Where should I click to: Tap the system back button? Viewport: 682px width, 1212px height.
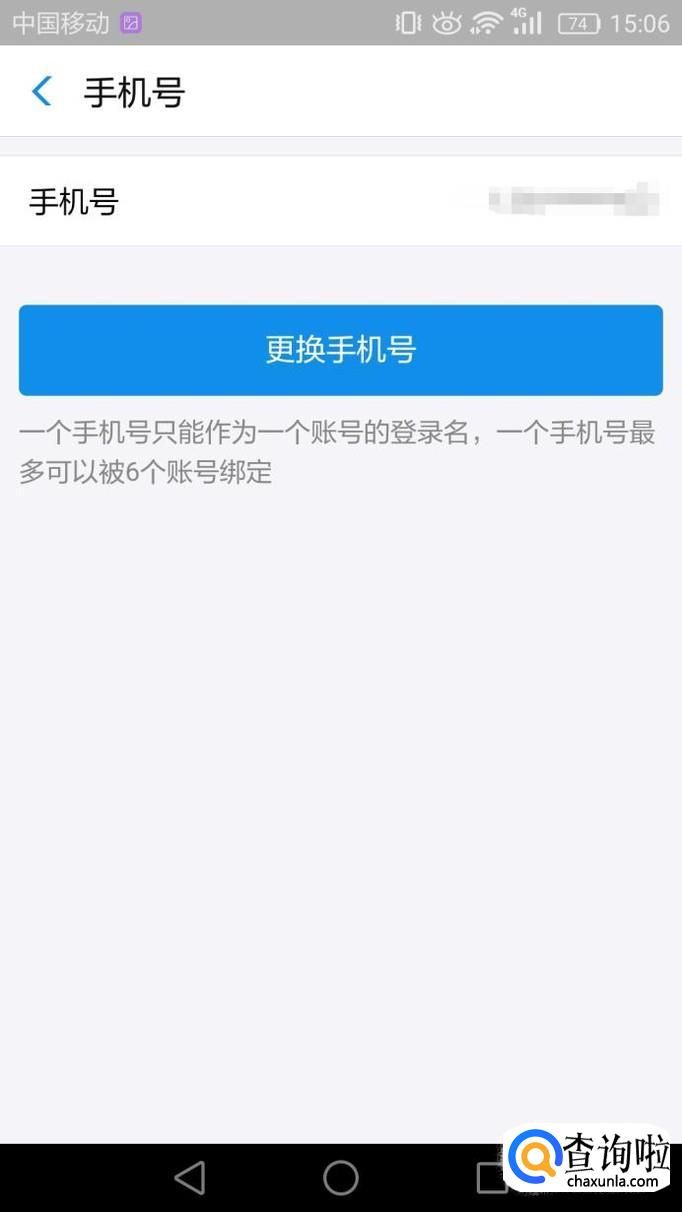189,1178
